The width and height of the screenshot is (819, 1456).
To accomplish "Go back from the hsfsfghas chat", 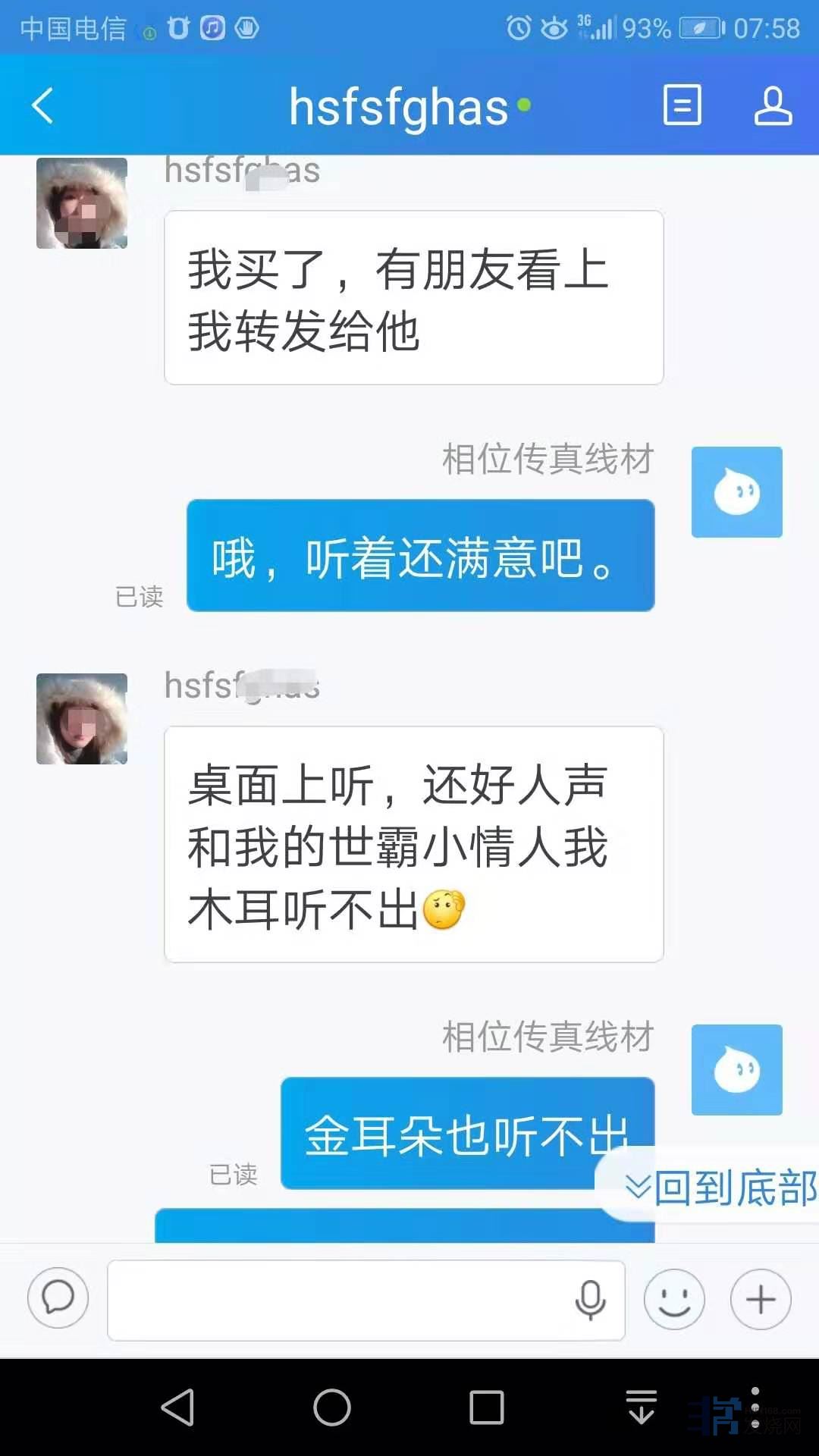I will tap(42, 105).
